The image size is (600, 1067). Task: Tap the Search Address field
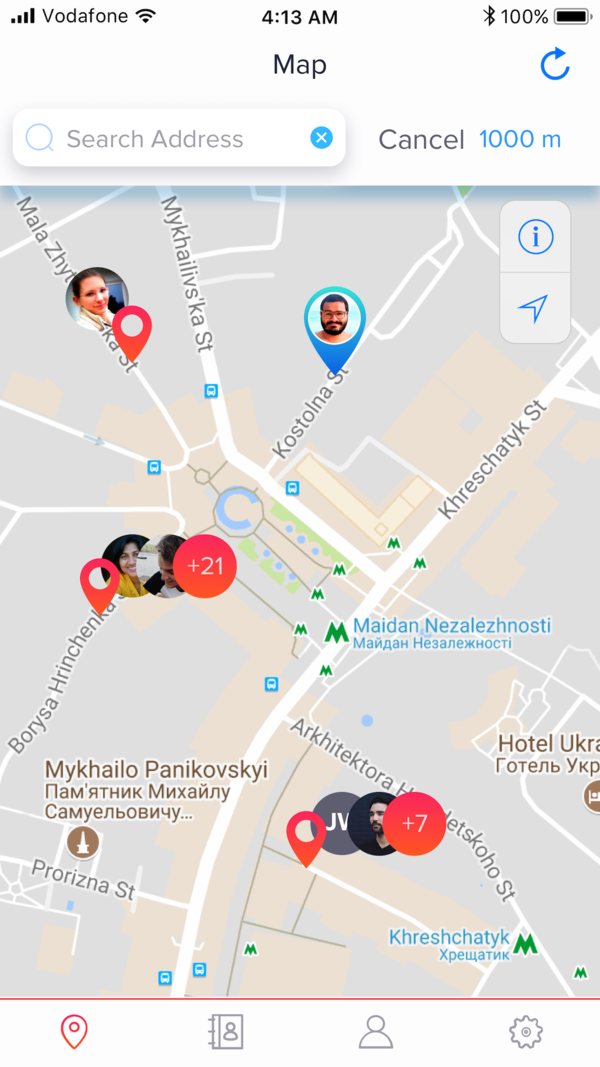(x=179, y=138)
